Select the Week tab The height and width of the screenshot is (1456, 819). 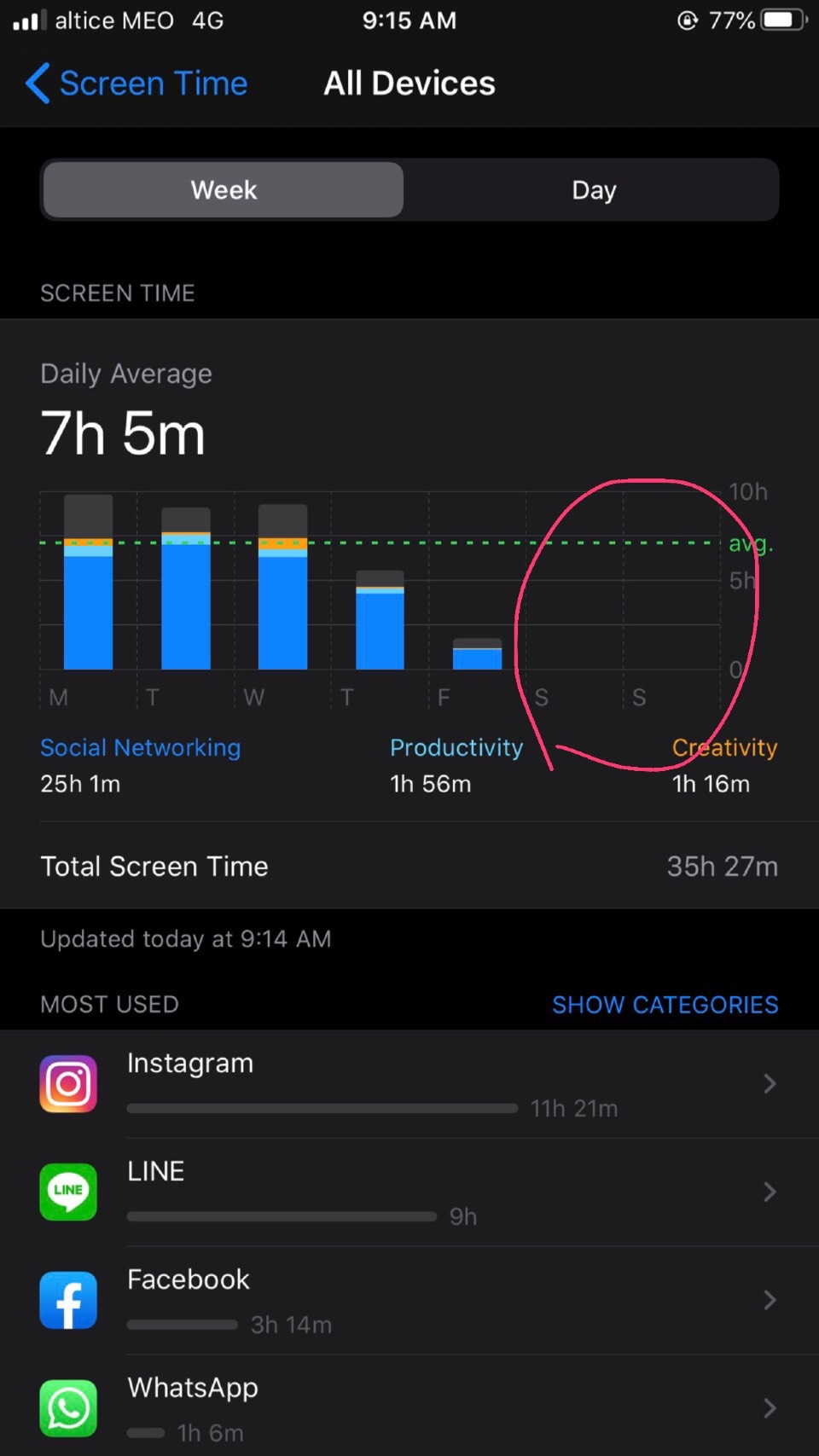click(x=223, y=189)
